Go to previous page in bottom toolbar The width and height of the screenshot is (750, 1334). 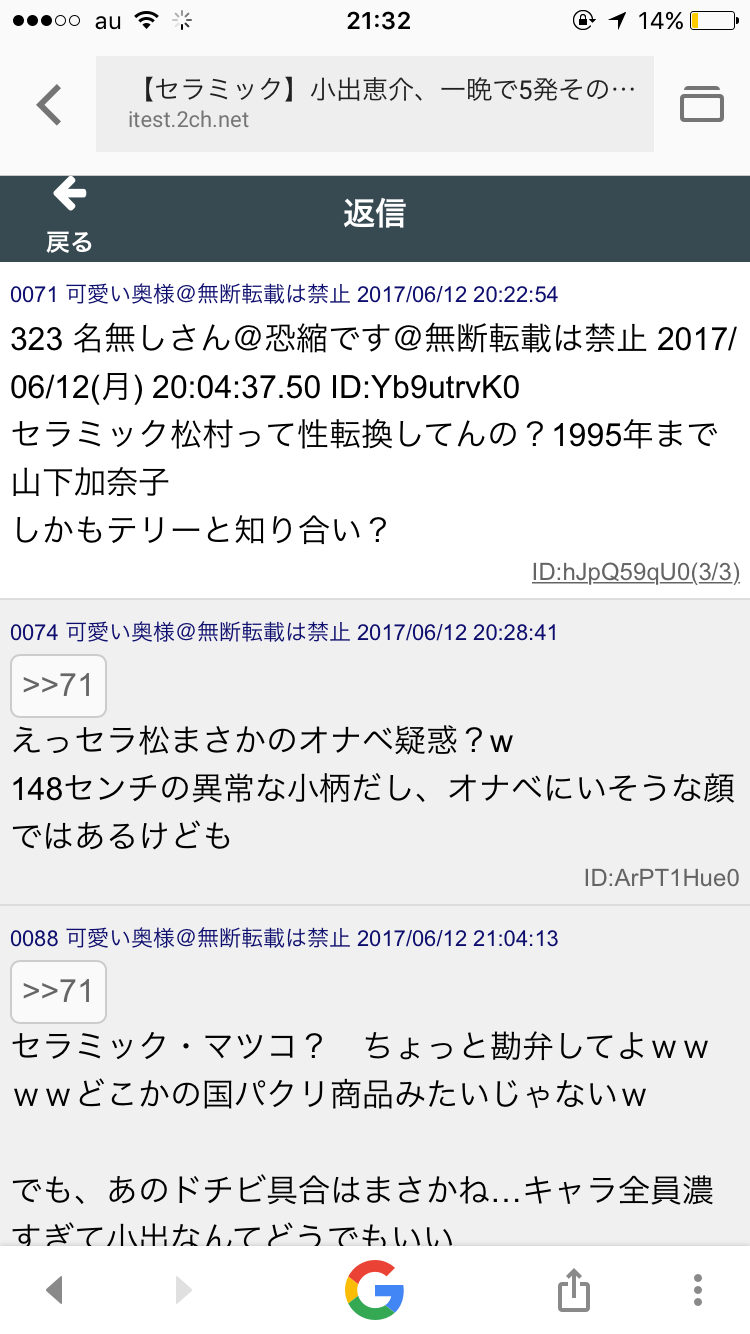coord(55,1290)
